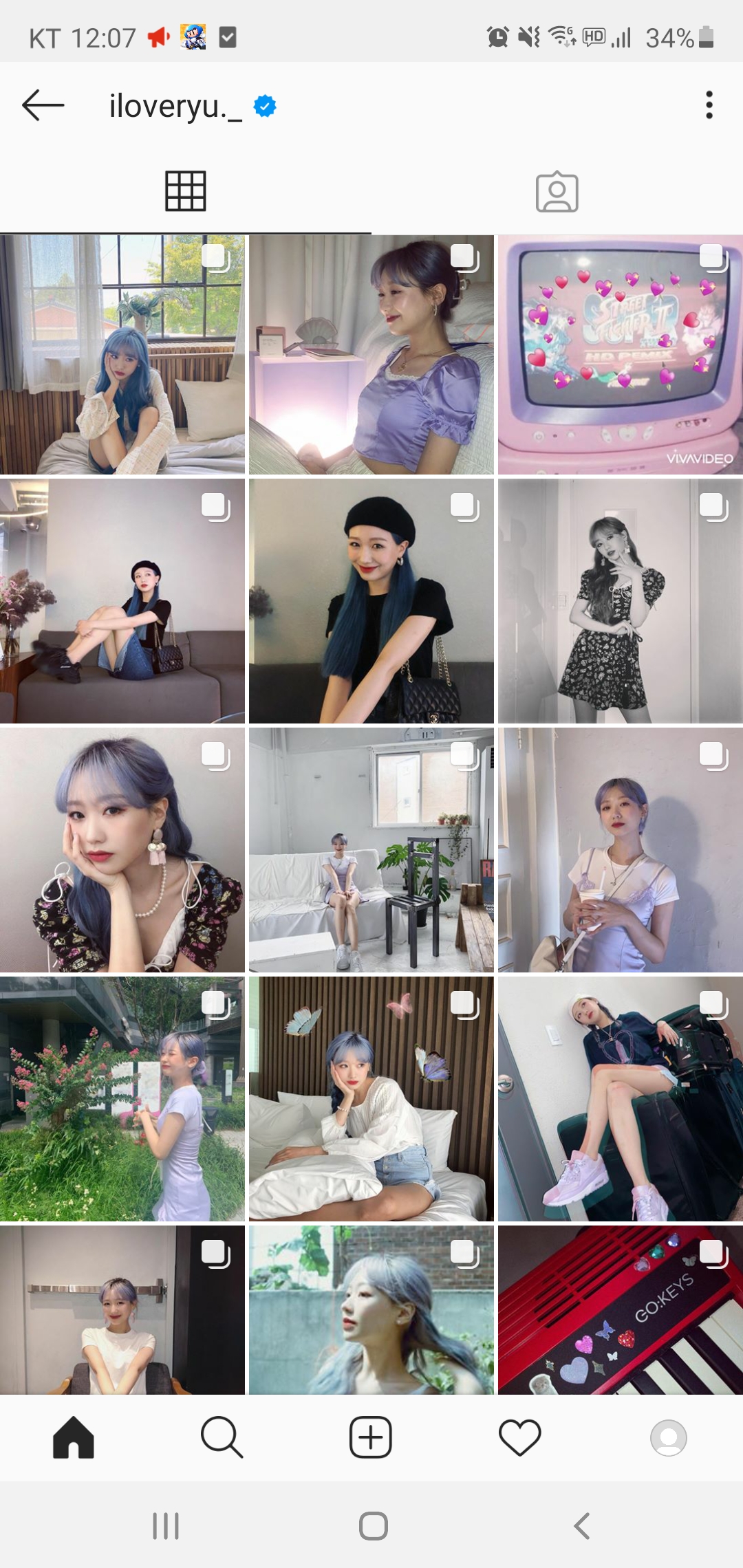
Task: Switch to the grid posts tab
Action: click(185, 191)
